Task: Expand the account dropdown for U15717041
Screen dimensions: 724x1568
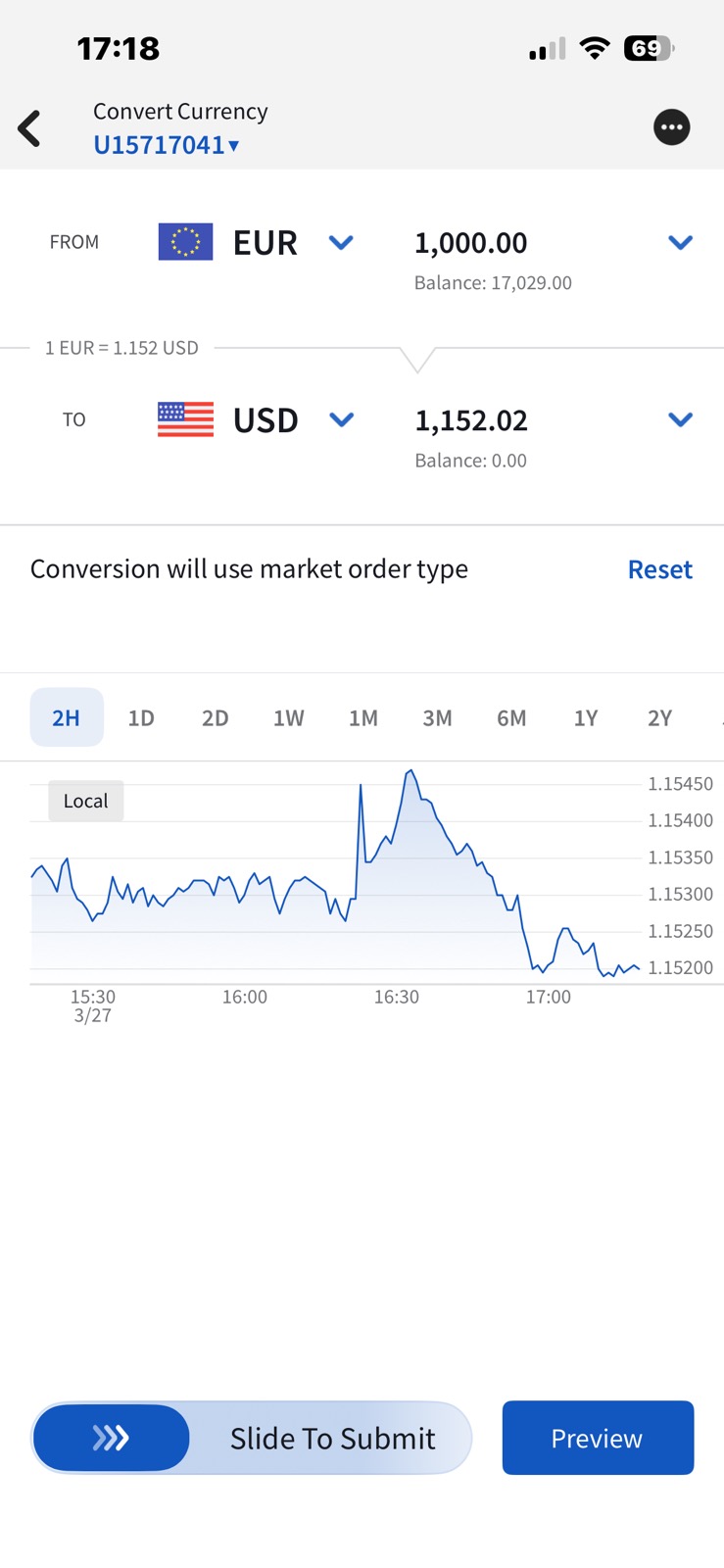Action: point(167,145)
